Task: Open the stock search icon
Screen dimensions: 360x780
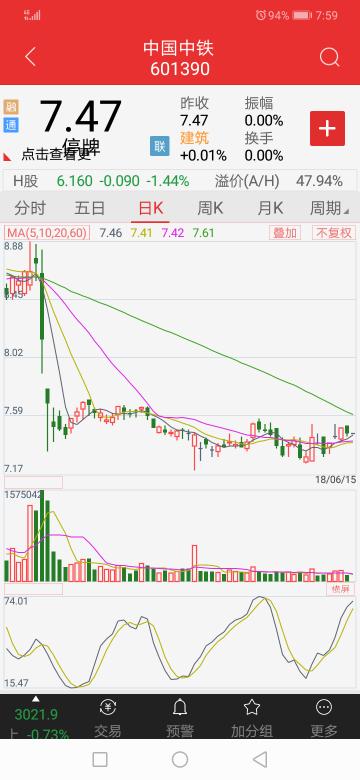Action: [x=329, y=57]
